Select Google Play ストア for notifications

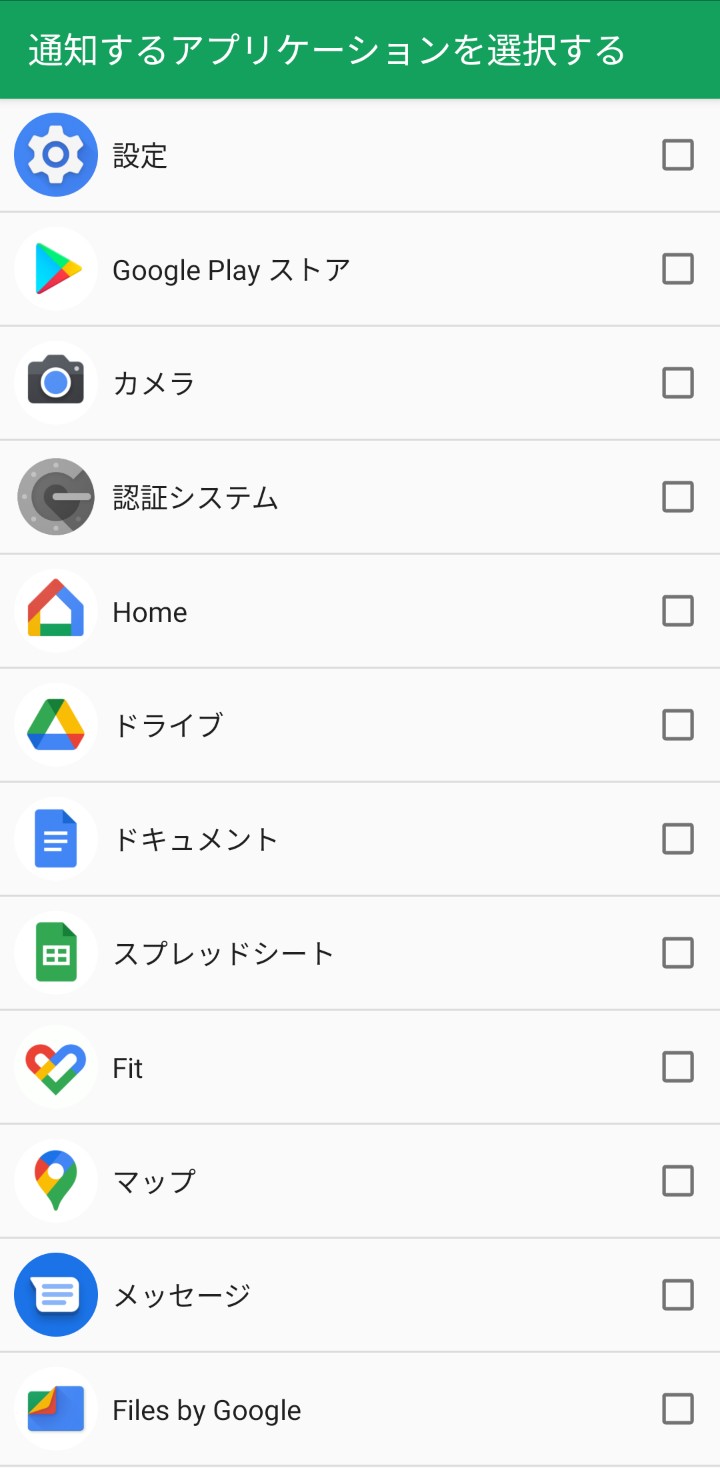click(x=678, y=269)
